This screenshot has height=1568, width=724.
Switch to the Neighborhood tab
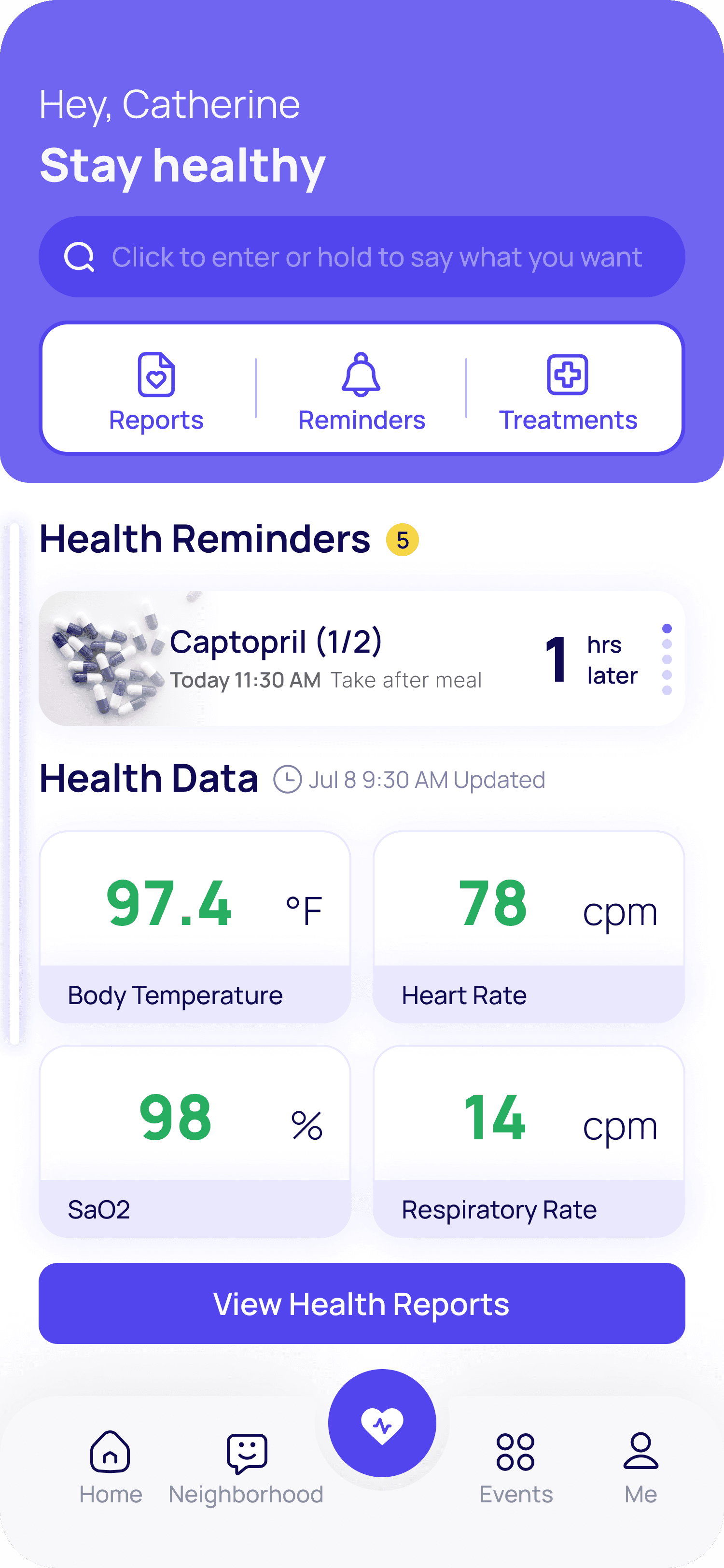(x=247, y=1468)
